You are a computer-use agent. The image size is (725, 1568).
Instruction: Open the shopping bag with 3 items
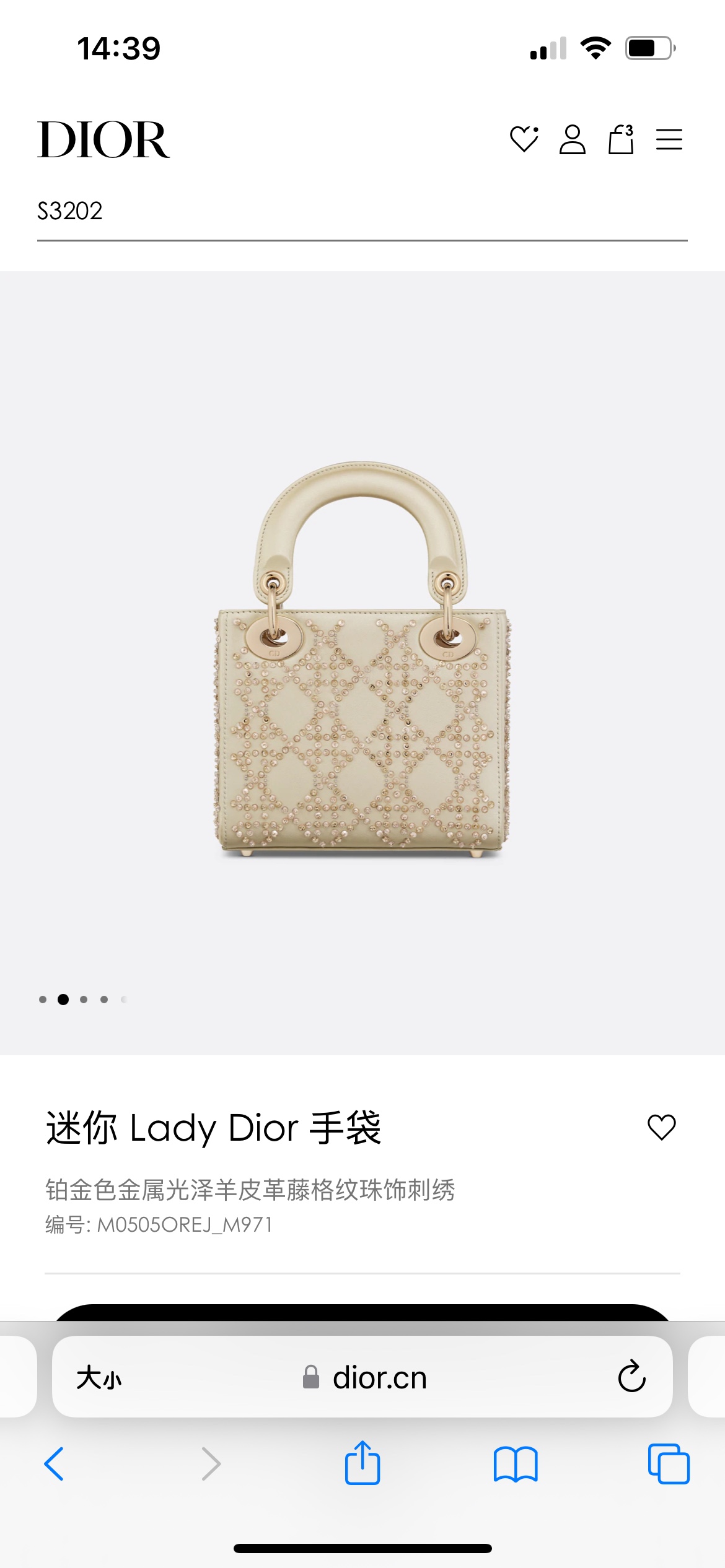point(621,139)
